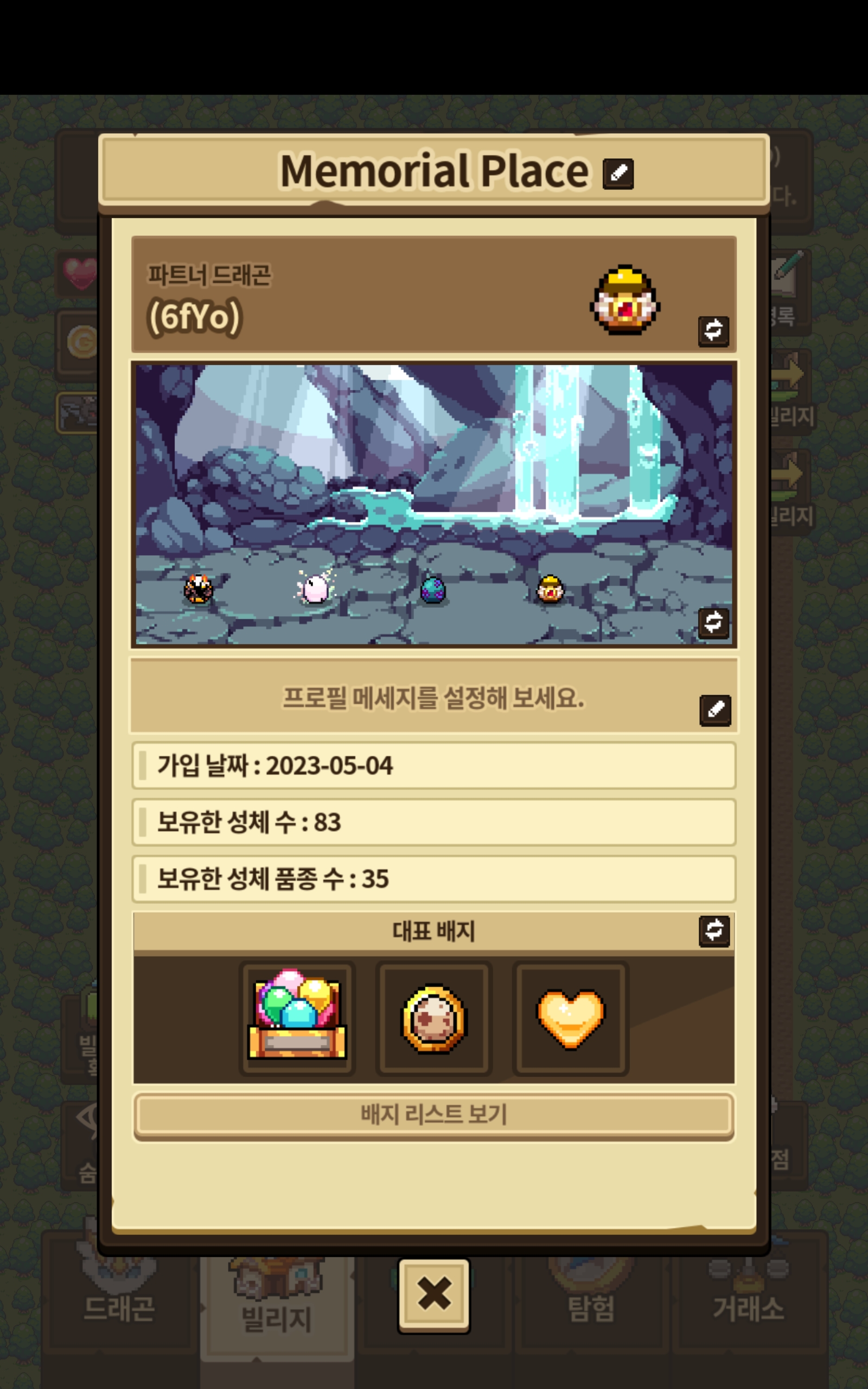This screenshot has height=1389, width=868.
Task: Change the featured badges (대표 배지)
Action: [x=713, y=931]
